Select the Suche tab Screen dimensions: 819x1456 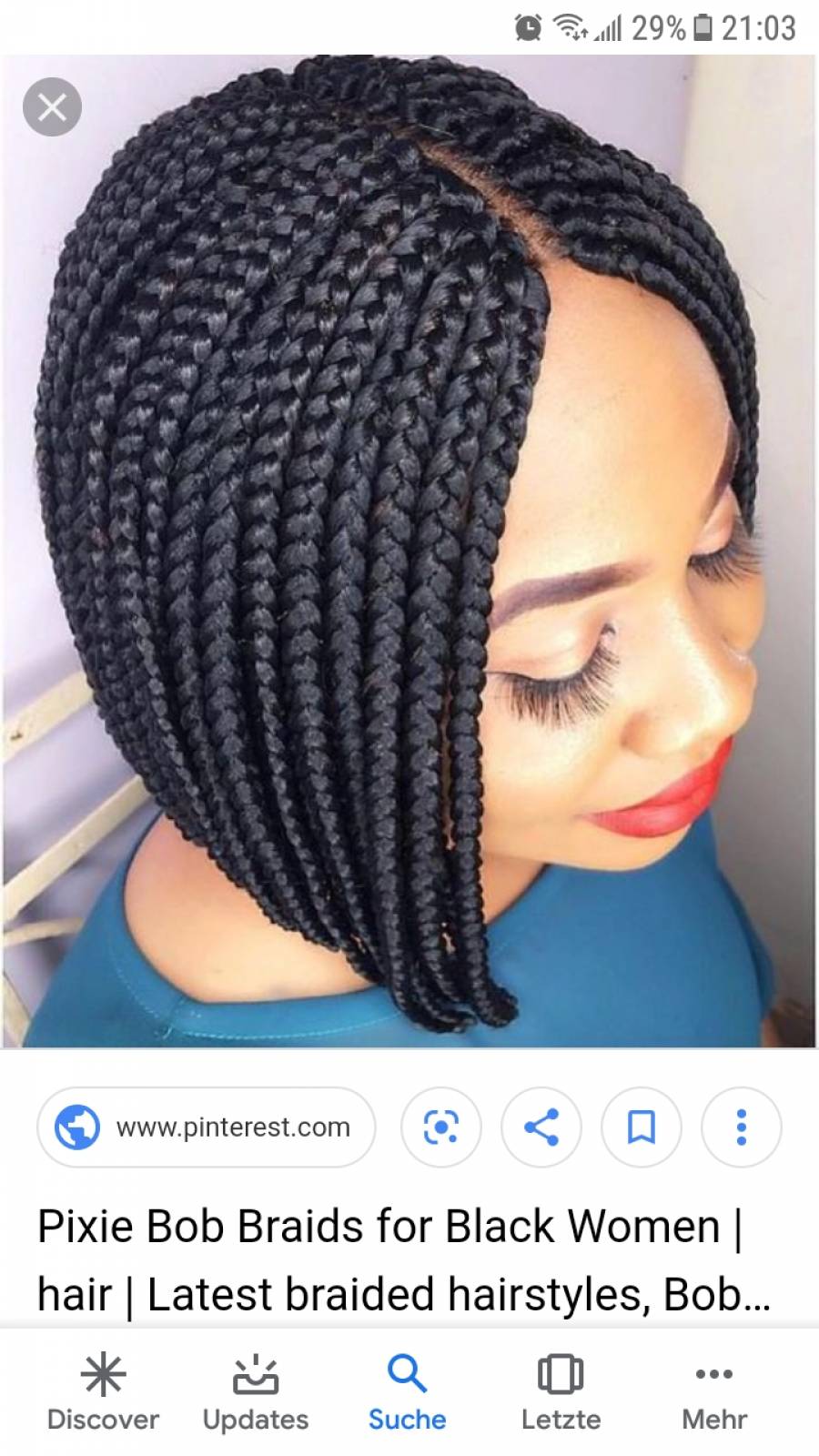click(407, 1392)
